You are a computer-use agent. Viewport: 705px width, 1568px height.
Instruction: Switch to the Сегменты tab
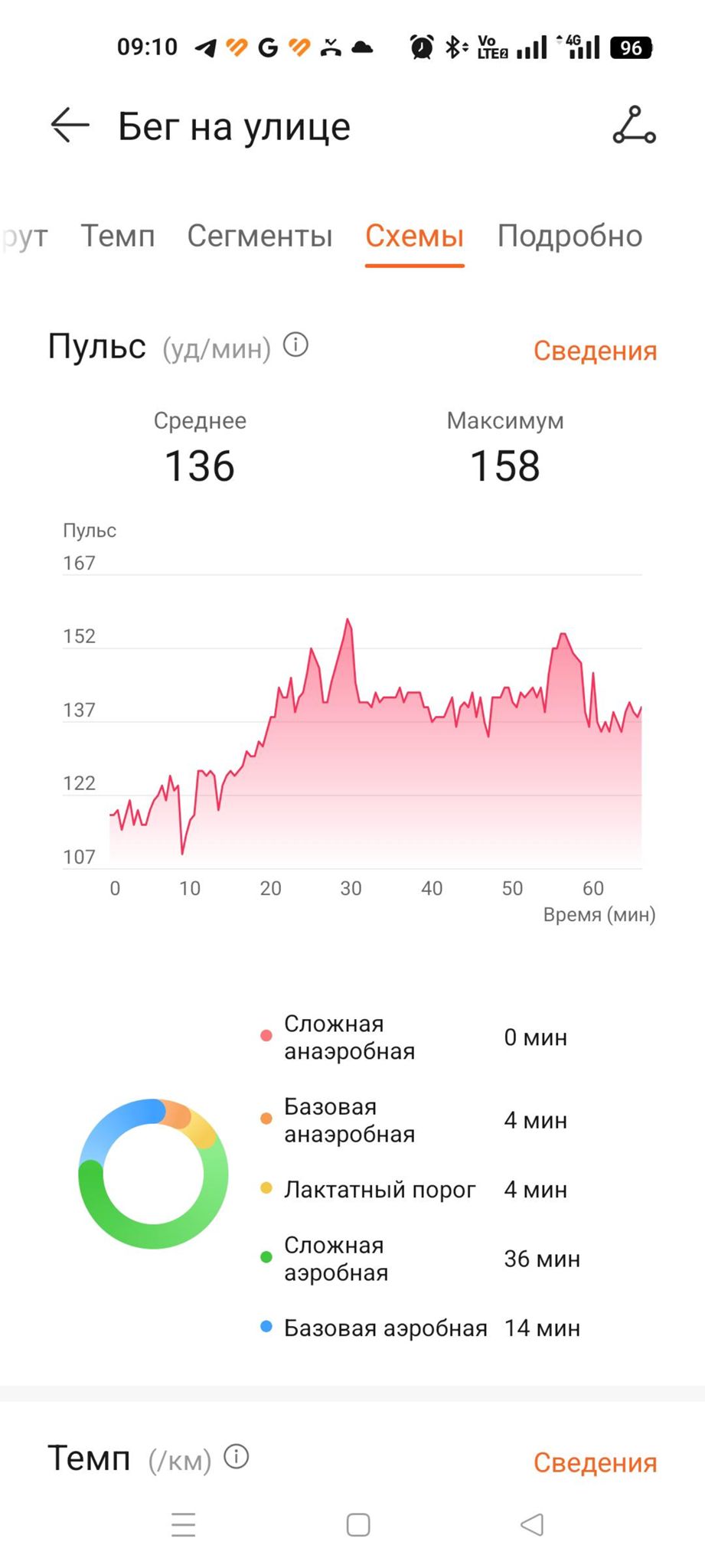[259, 236]
